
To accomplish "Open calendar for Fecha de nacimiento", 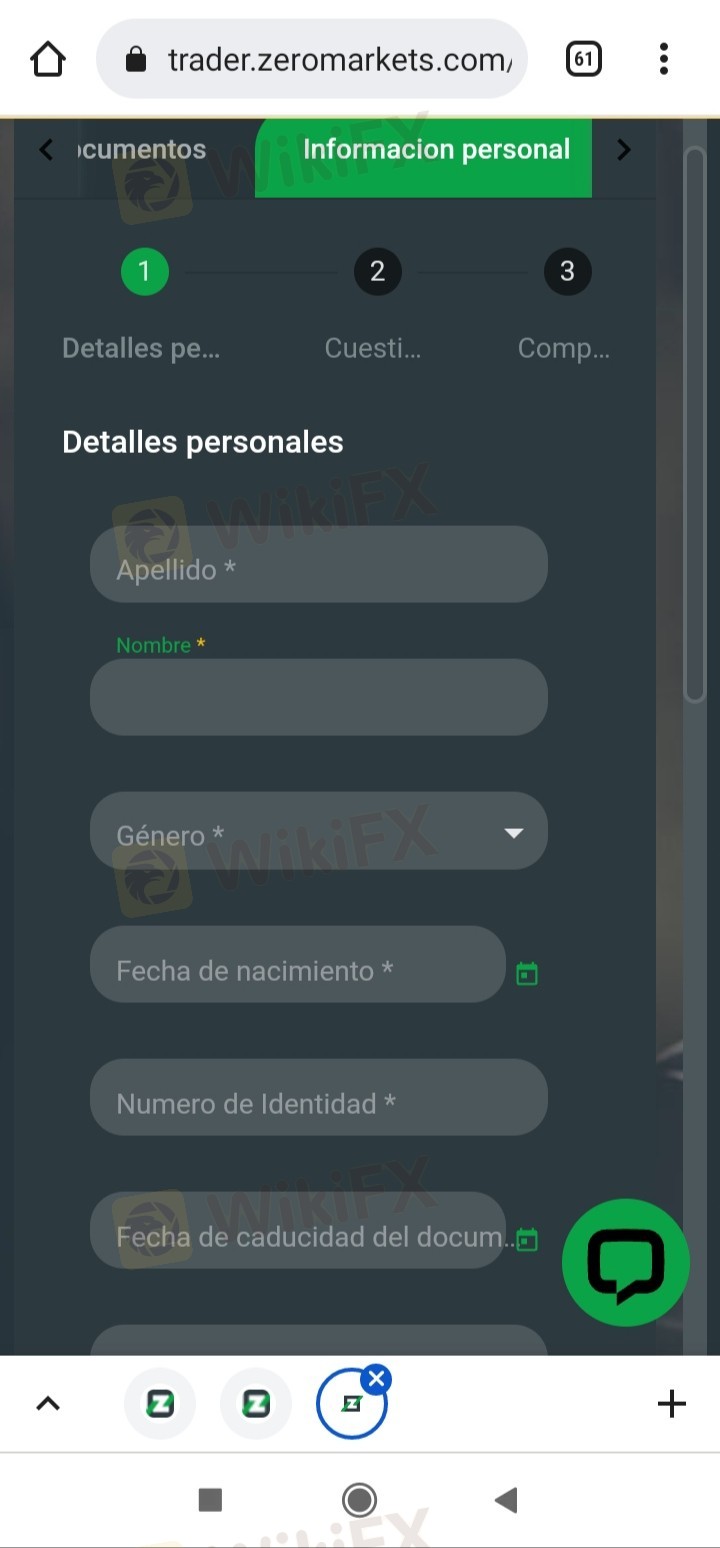I will (527, 973).
